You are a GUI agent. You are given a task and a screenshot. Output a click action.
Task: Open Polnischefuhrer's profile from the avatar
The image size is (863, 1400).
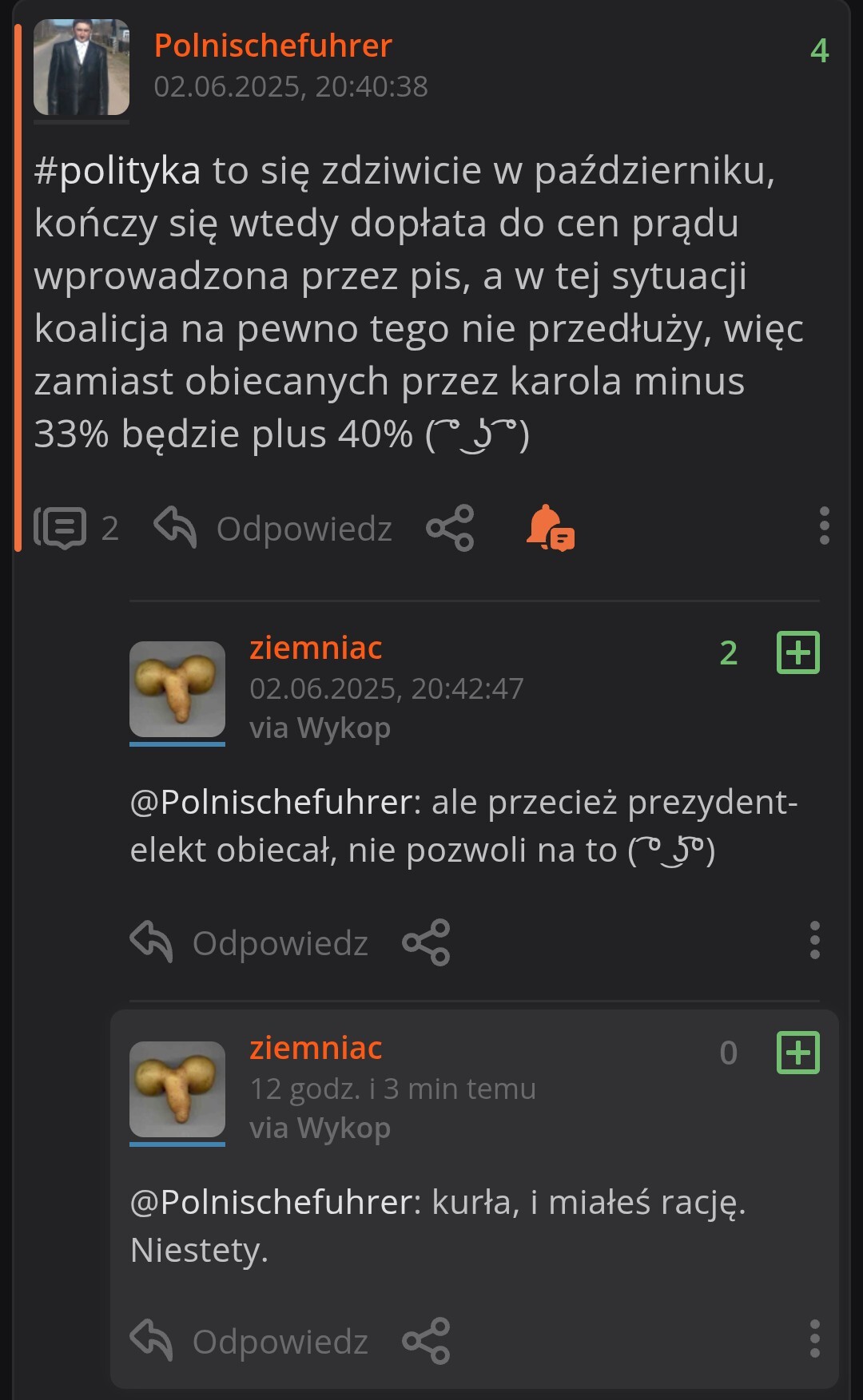[82, 68]
